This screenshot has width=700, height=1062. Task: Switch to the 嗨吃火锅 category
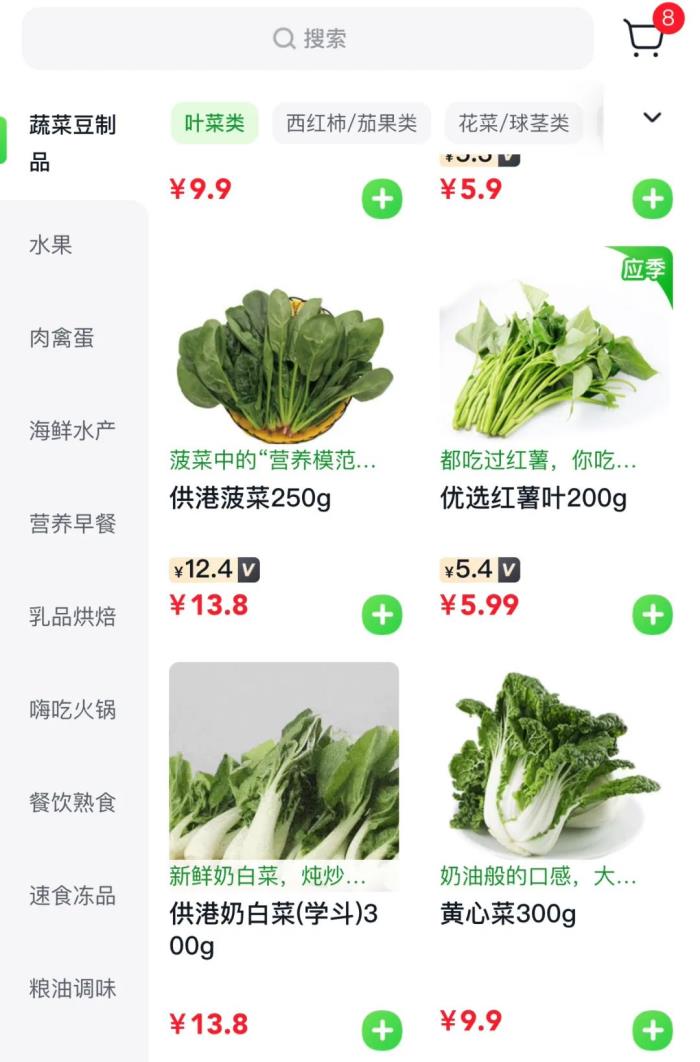pos(72,710)
